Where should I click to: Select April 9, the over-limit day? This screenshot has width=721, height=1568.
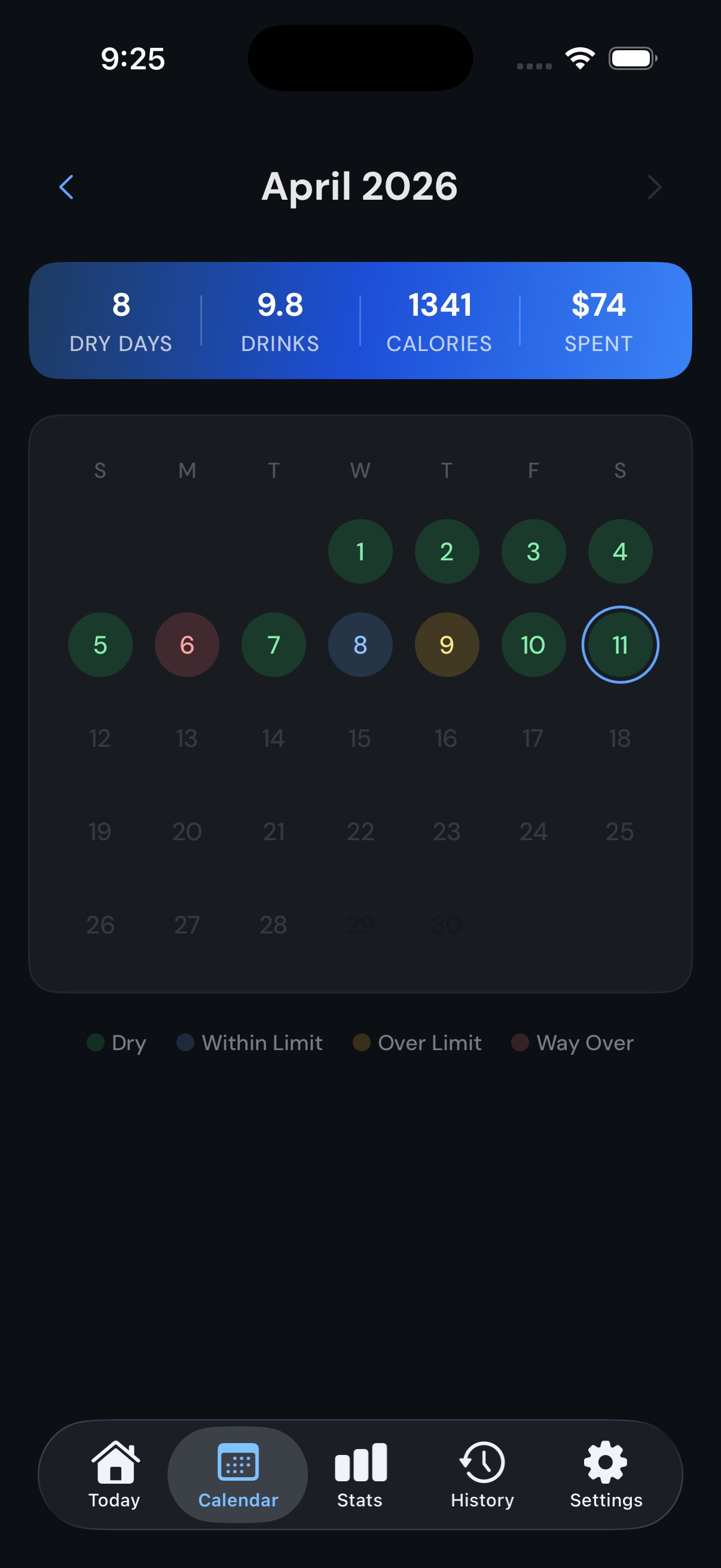click(x=447, y=645)
